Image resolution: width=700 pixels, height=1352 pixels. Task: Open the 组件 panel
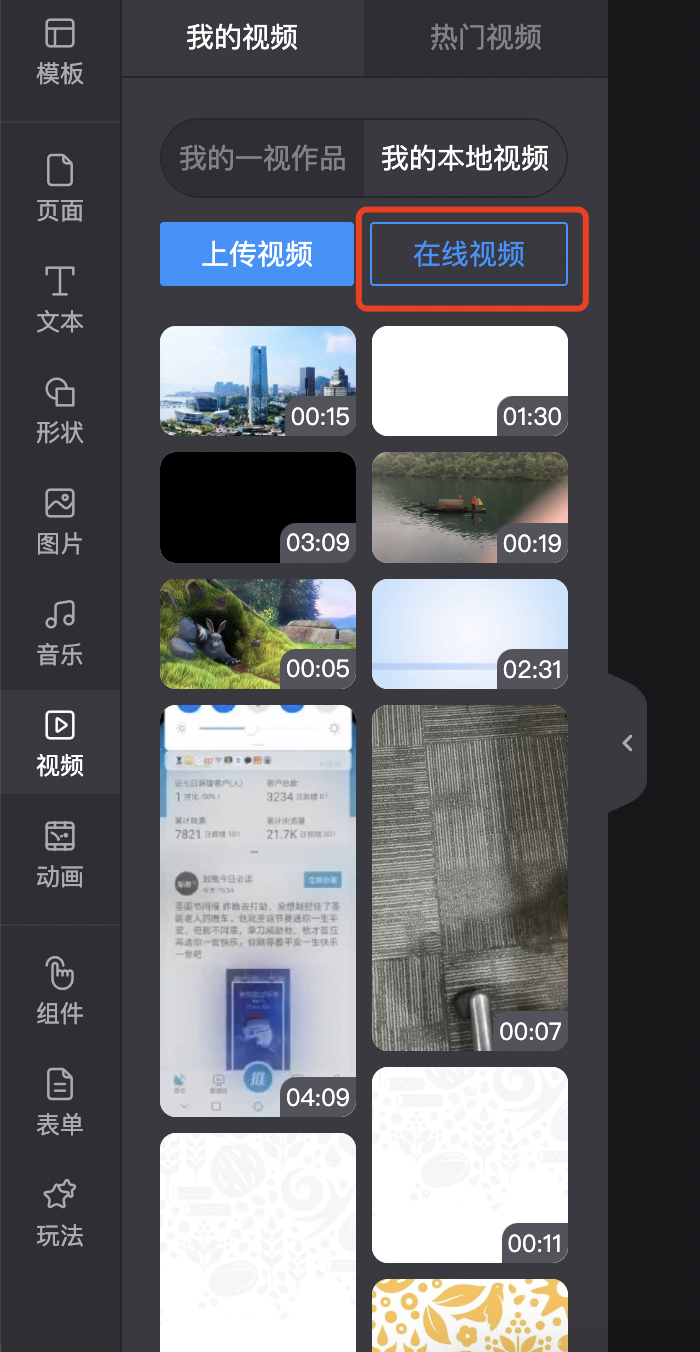(60, 990)
